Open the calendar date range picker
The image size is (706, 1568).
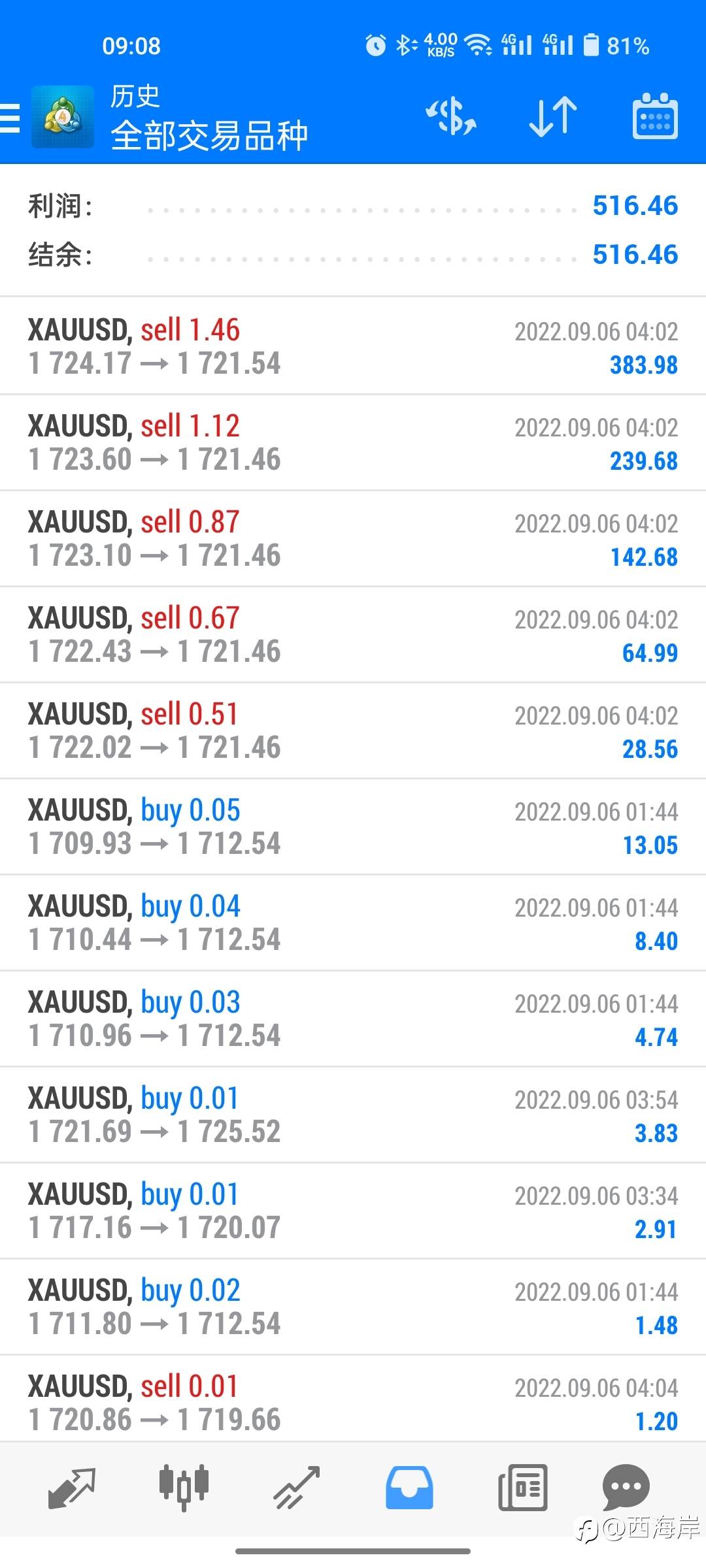655,116
